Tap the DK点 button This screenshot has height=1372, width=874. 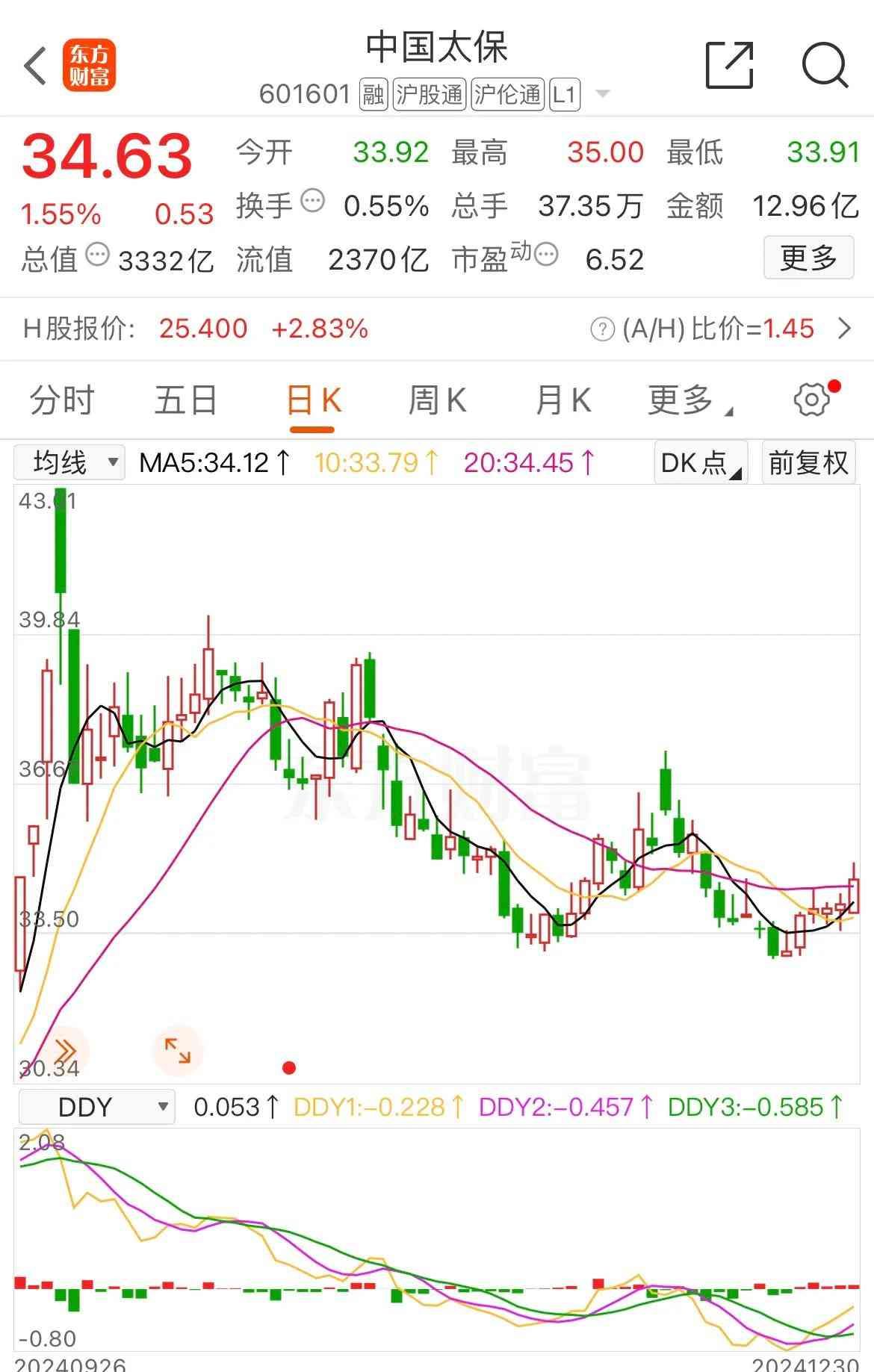pos(701,462)
